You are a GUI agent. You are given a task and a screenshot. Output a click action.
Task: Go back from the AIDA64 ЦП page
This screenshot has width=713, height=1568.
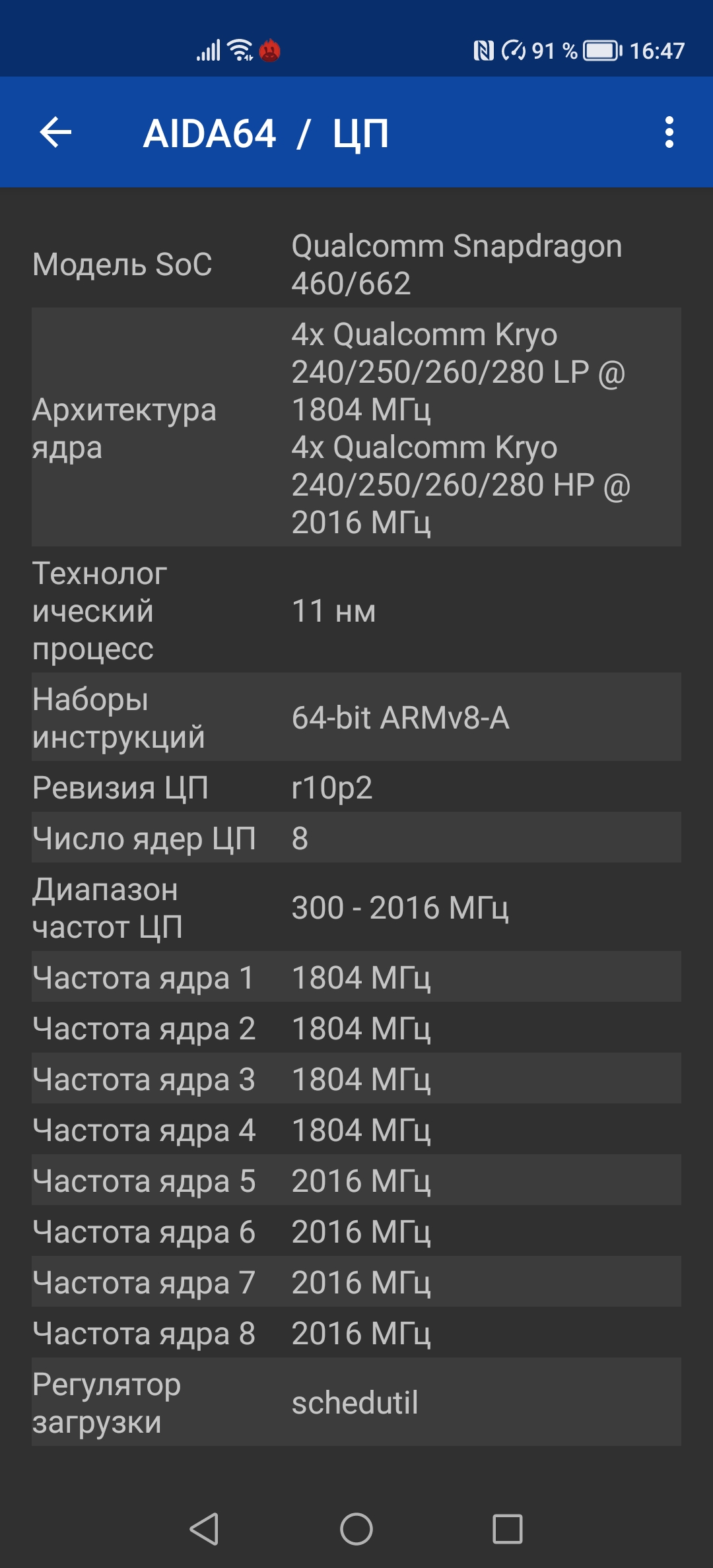(x=55, y=133)
